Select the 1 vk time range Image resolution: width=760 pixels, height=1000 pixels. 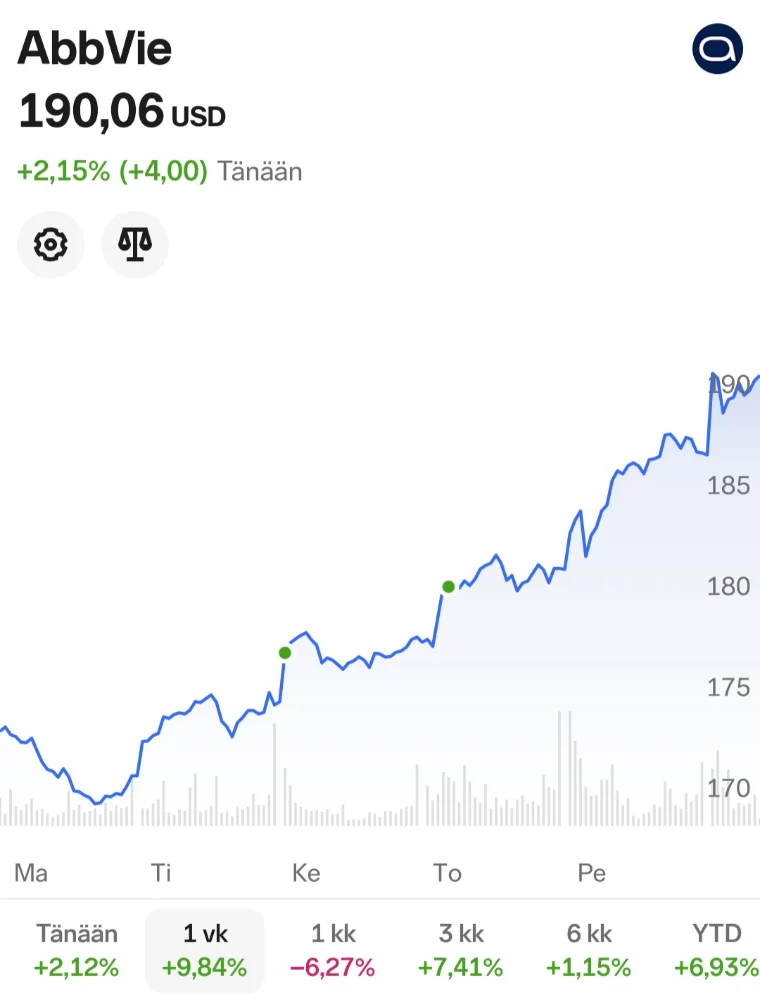pyautogui.click(x=205, y=950)
